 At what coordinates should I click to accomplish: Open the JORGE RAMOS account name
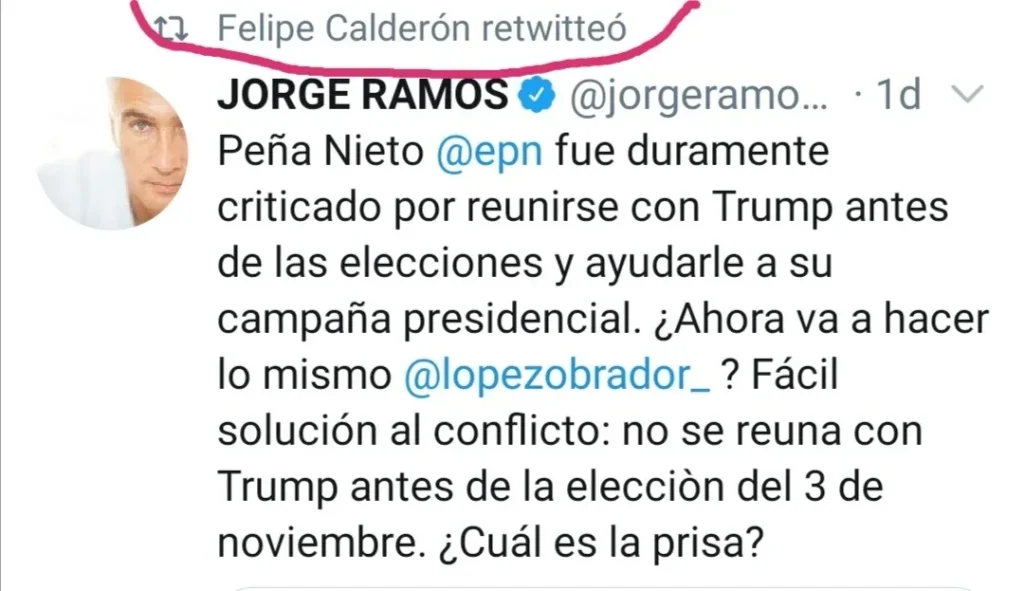(x=362, y=95)
